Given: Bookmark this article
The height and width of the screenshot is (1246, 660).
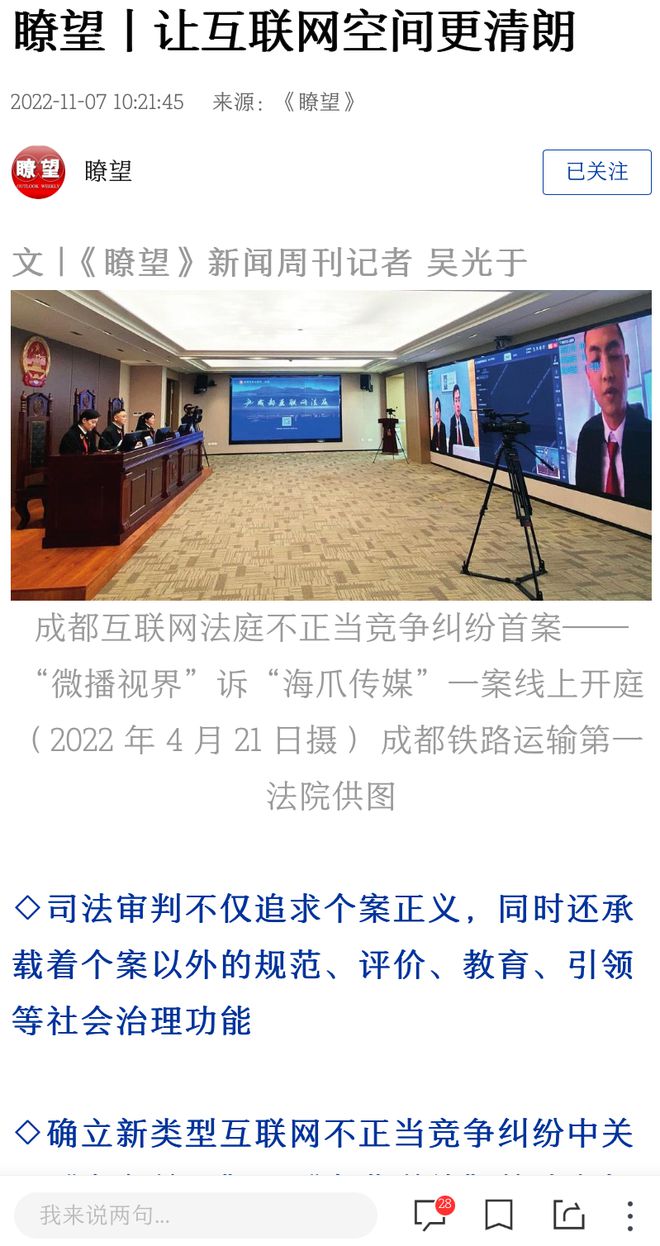Looking at the screenshot, I should [x=499, y=1215].
